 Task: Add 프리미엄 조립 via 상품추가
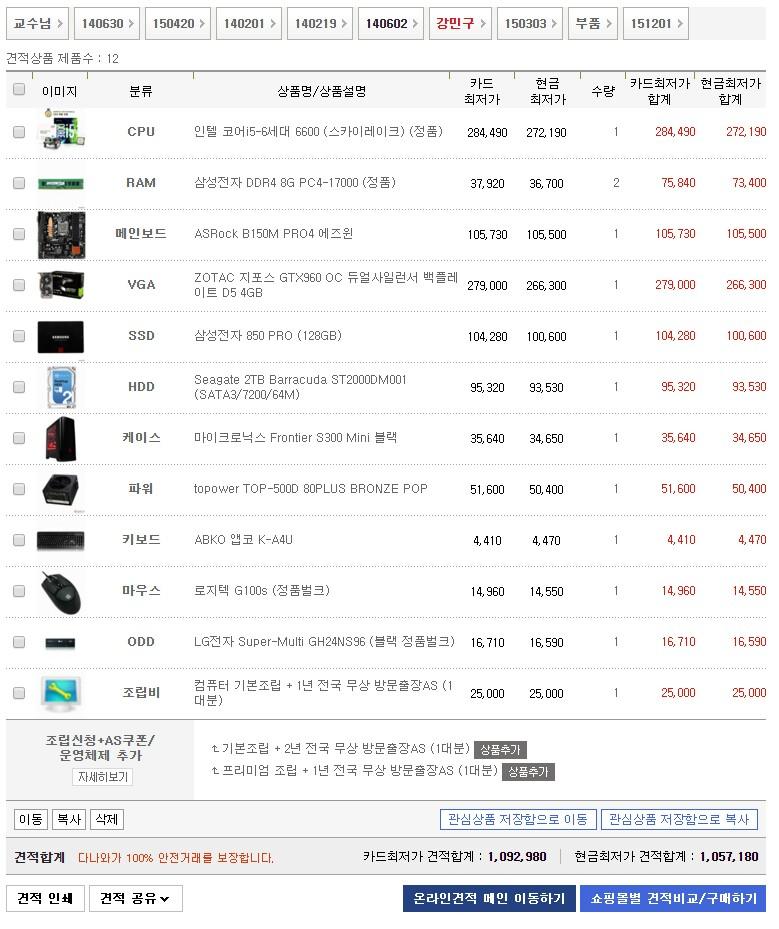(x=527, y=772)
